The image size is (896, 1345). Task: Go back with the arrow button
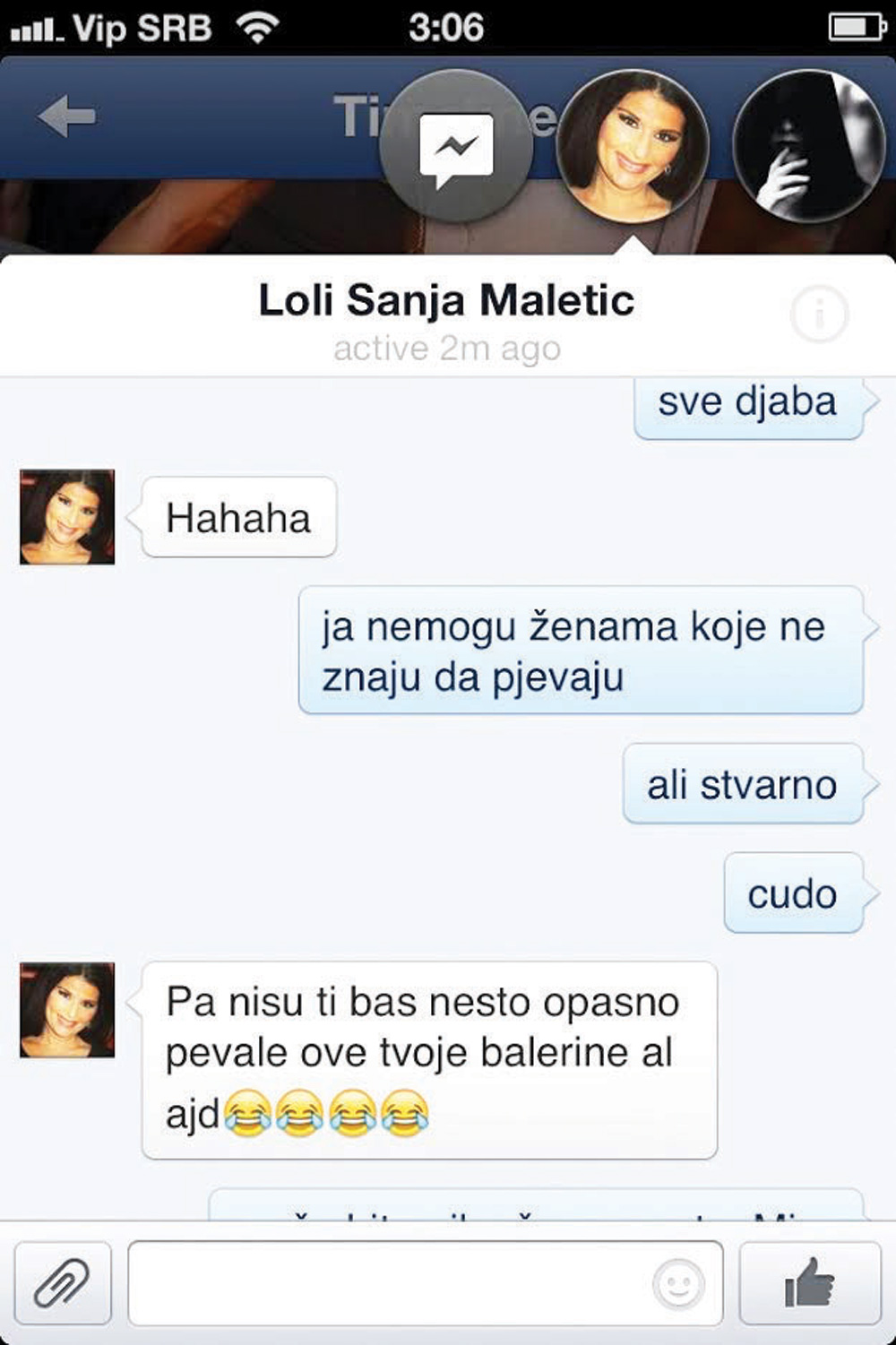(x=67, y=116)
